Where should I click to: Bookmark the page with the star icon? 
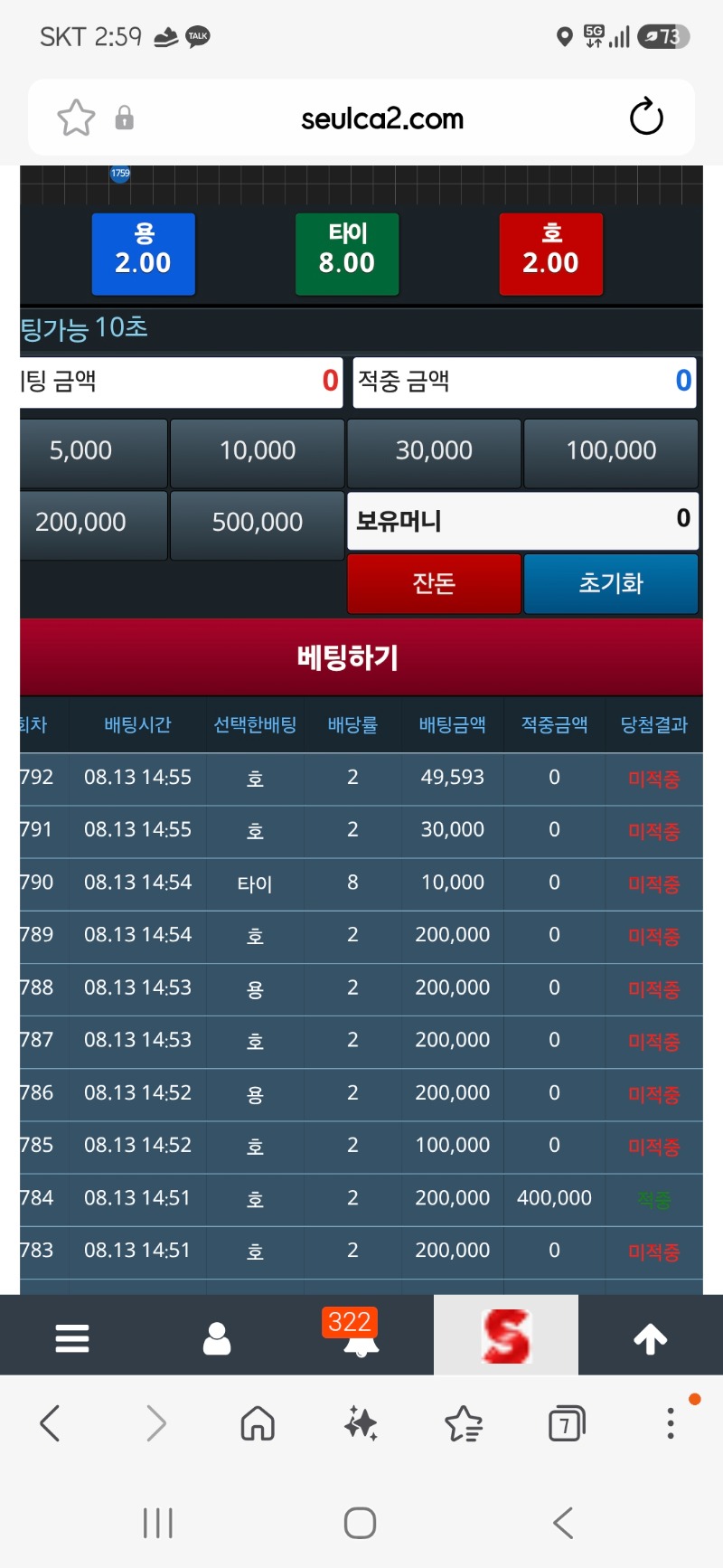76,118
